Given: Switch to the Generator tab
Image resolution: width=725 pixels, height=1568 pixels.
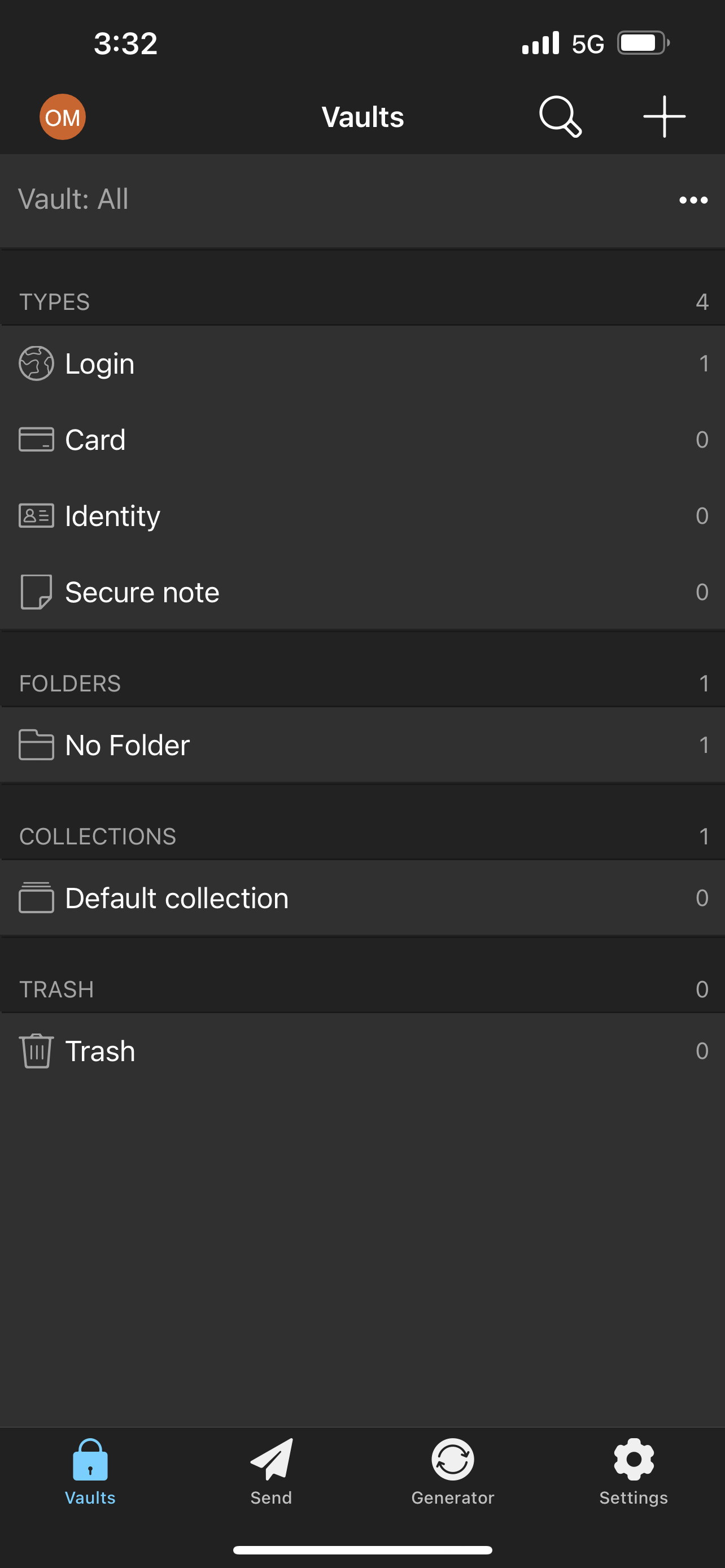Looking at the screenshot, I should (x=453, y=1472).
